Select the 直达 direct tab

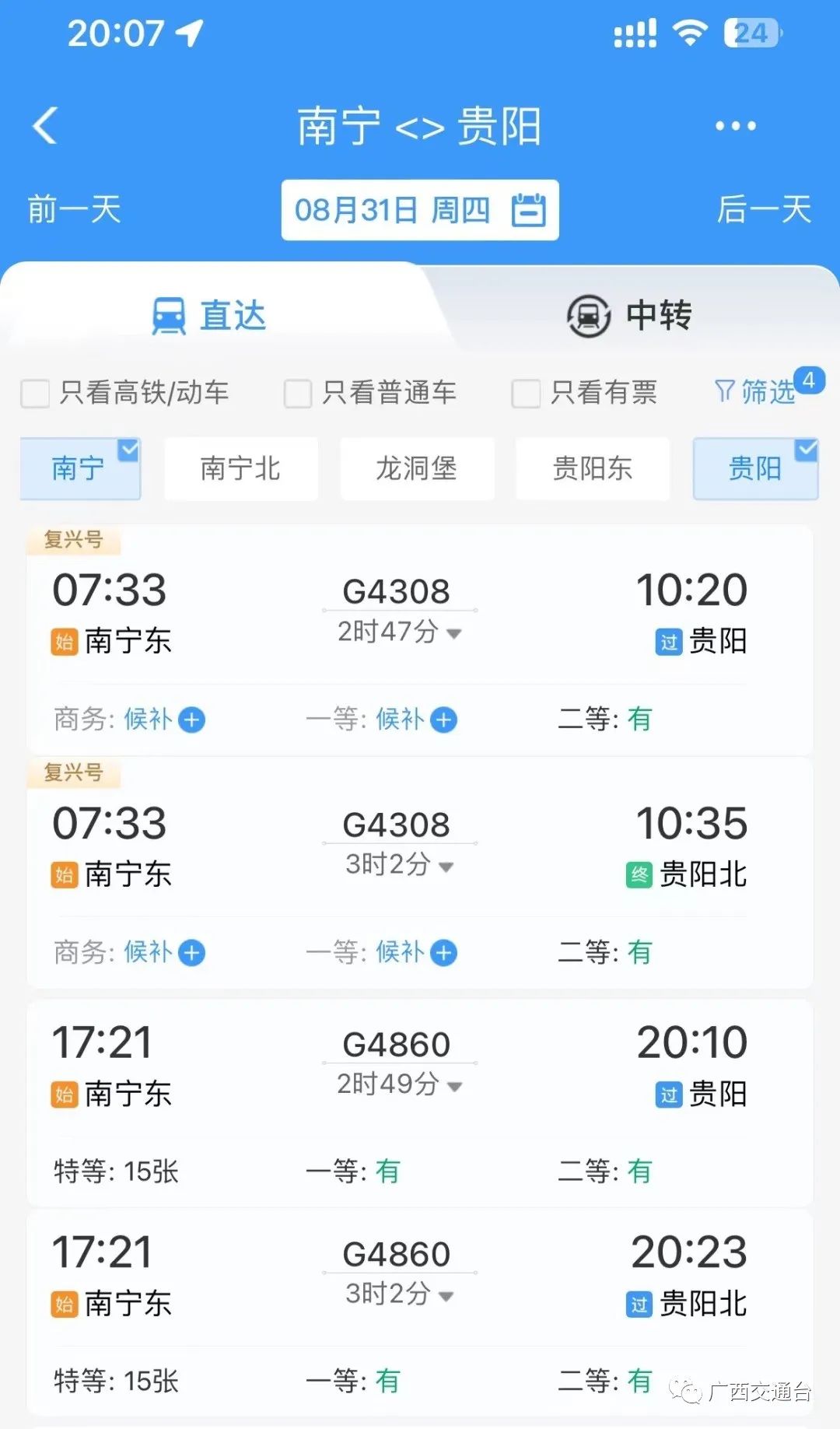(x=210, y=316)
